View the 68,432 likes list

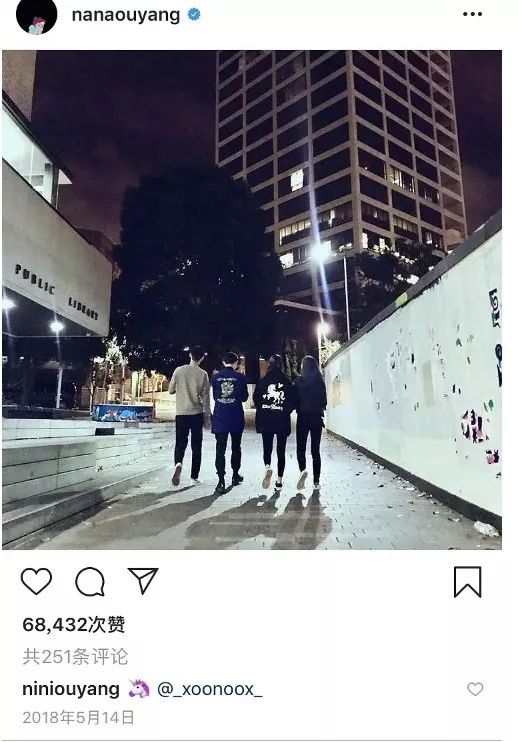click(x=74, y=625)
